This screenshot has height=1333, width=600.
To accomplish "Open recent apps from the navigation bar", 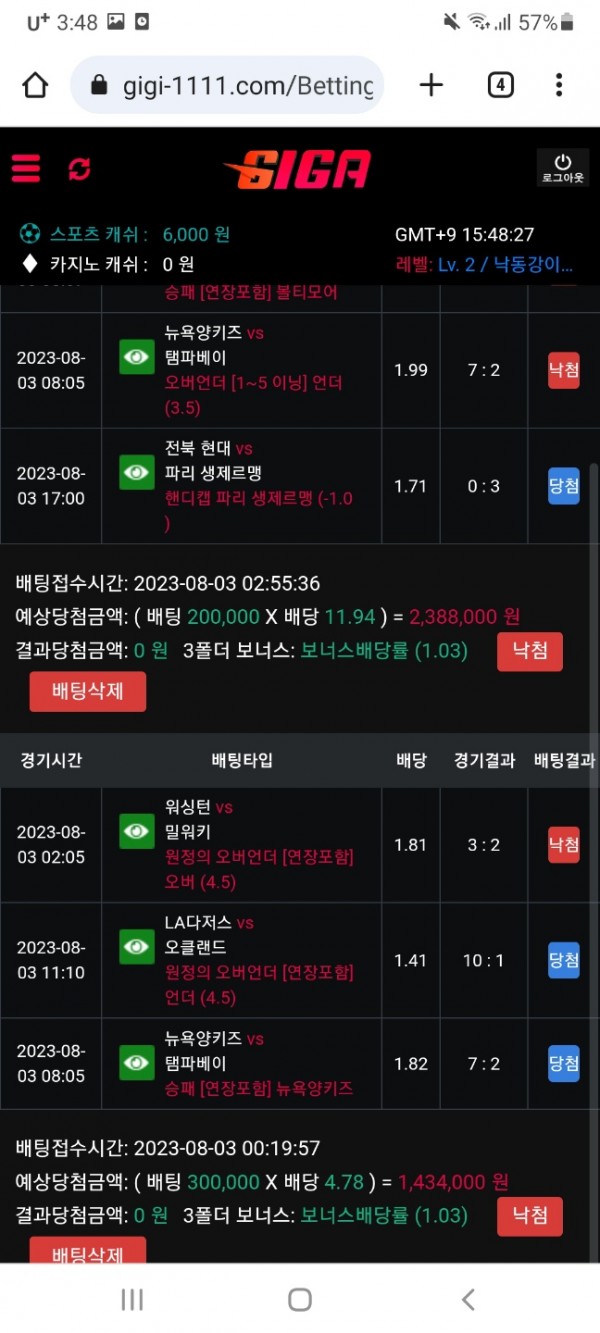I will [x=132, y=1299].
